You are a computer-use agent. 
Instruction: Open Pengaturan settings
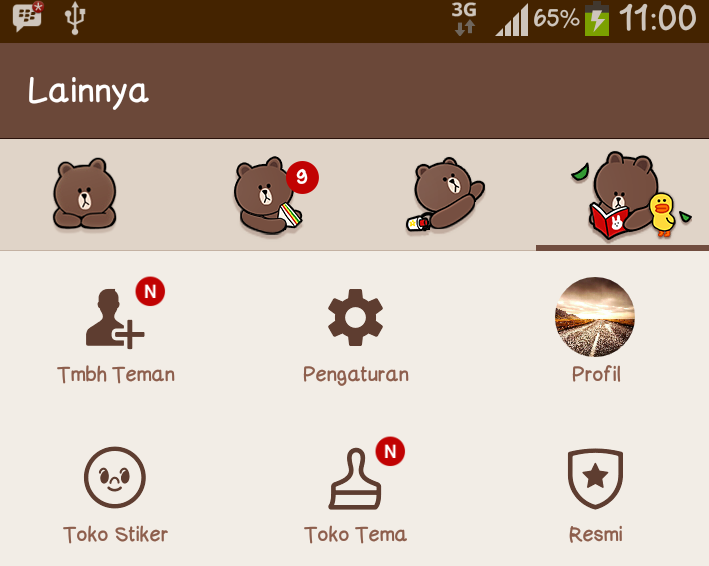coord(355,330)
